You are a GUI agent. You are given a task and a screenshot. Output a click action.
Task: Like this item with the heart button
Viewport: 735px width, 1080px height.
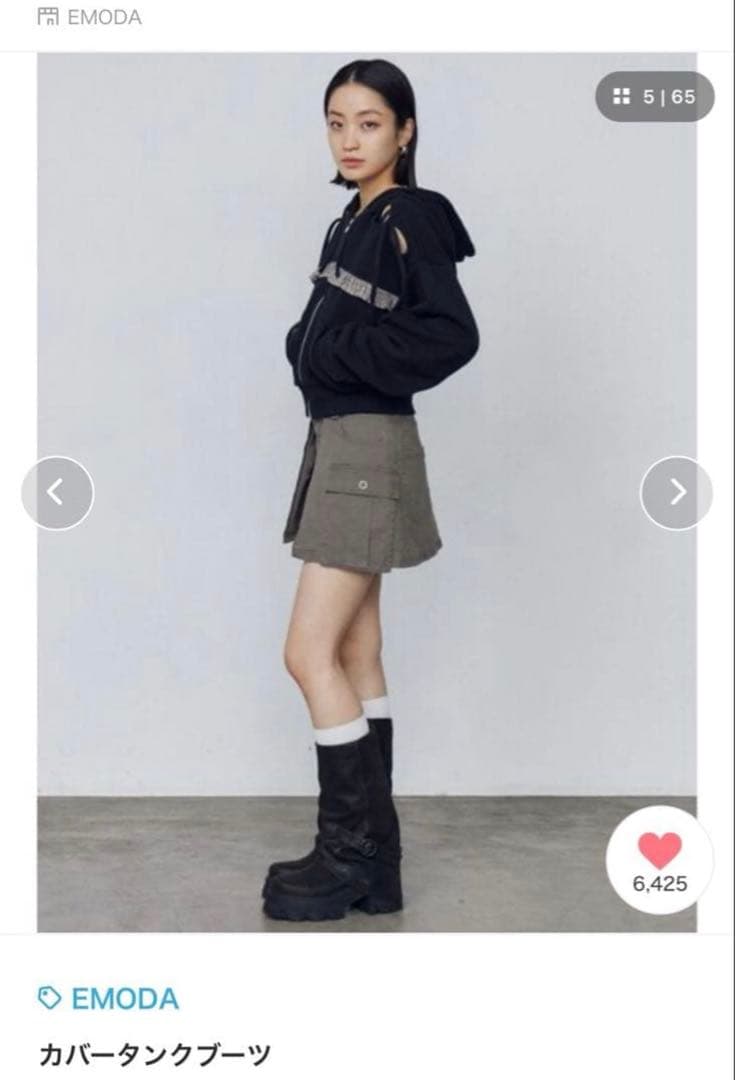[660, 860]
